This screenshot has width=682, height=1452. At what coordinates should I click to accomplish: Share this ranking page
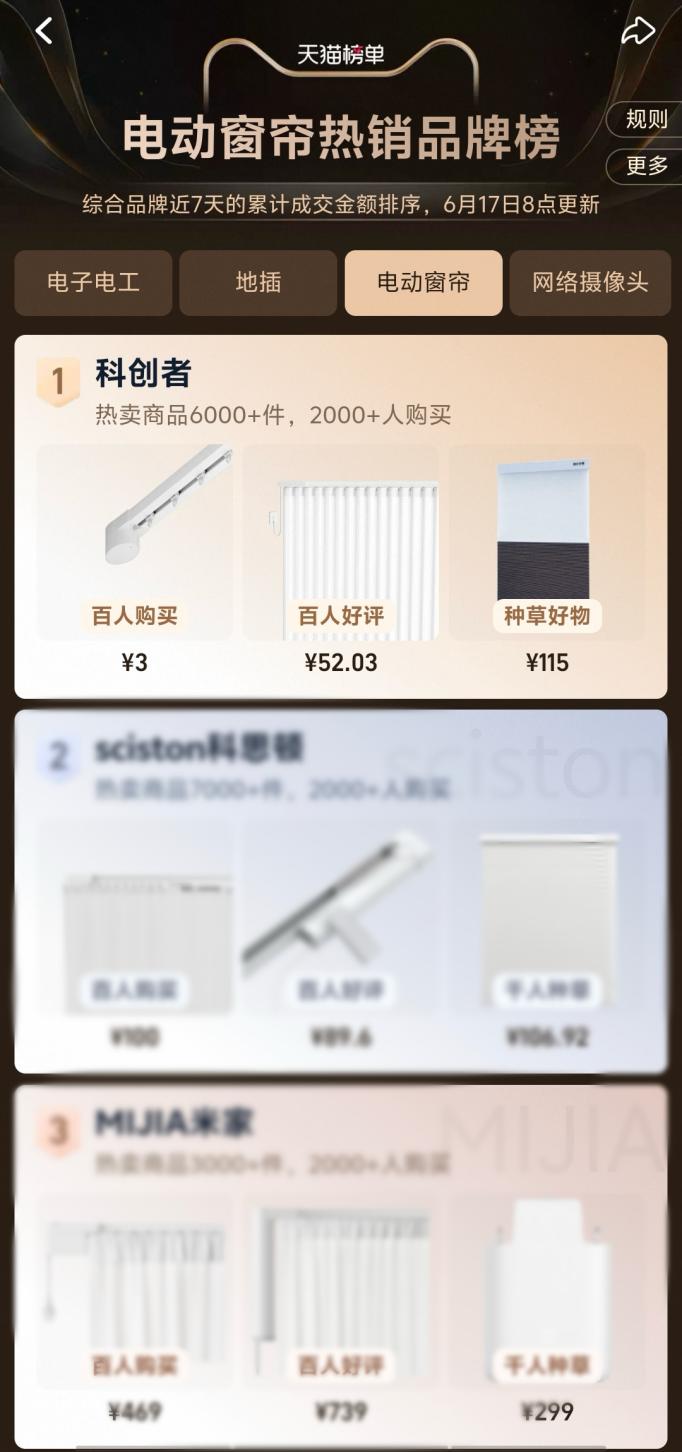pyautogui.click(x=637, y=31)
